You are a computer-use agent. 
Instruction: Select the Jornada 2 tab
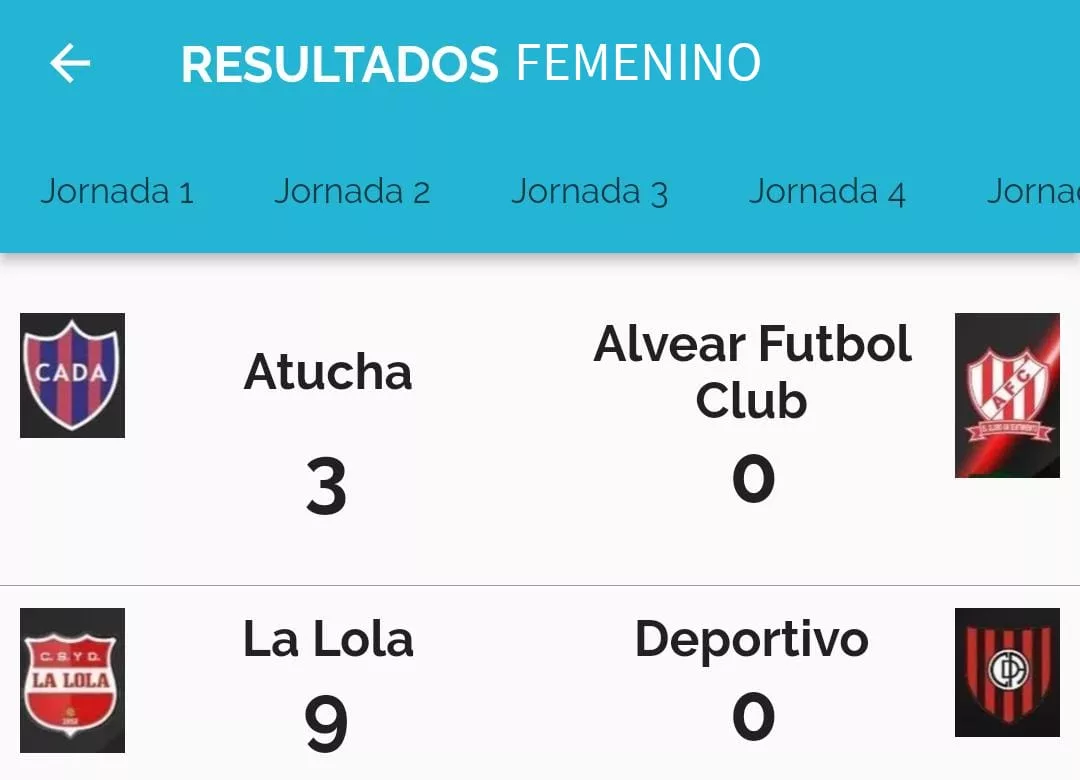(x=352, y=191)
